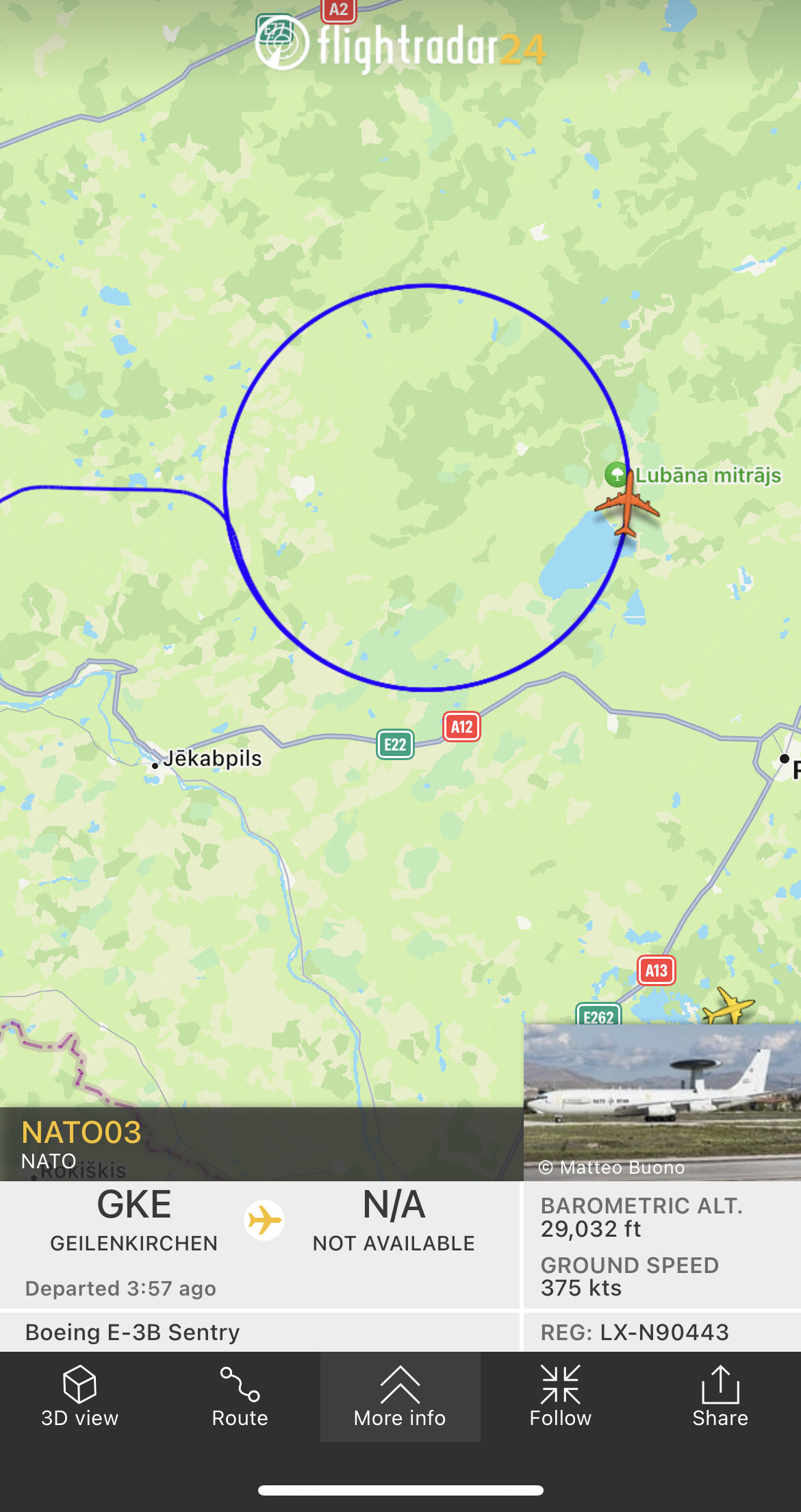Open the E-3B Sentry aircraft photo
801x1512 pixels.
[x=662, y=1101]
